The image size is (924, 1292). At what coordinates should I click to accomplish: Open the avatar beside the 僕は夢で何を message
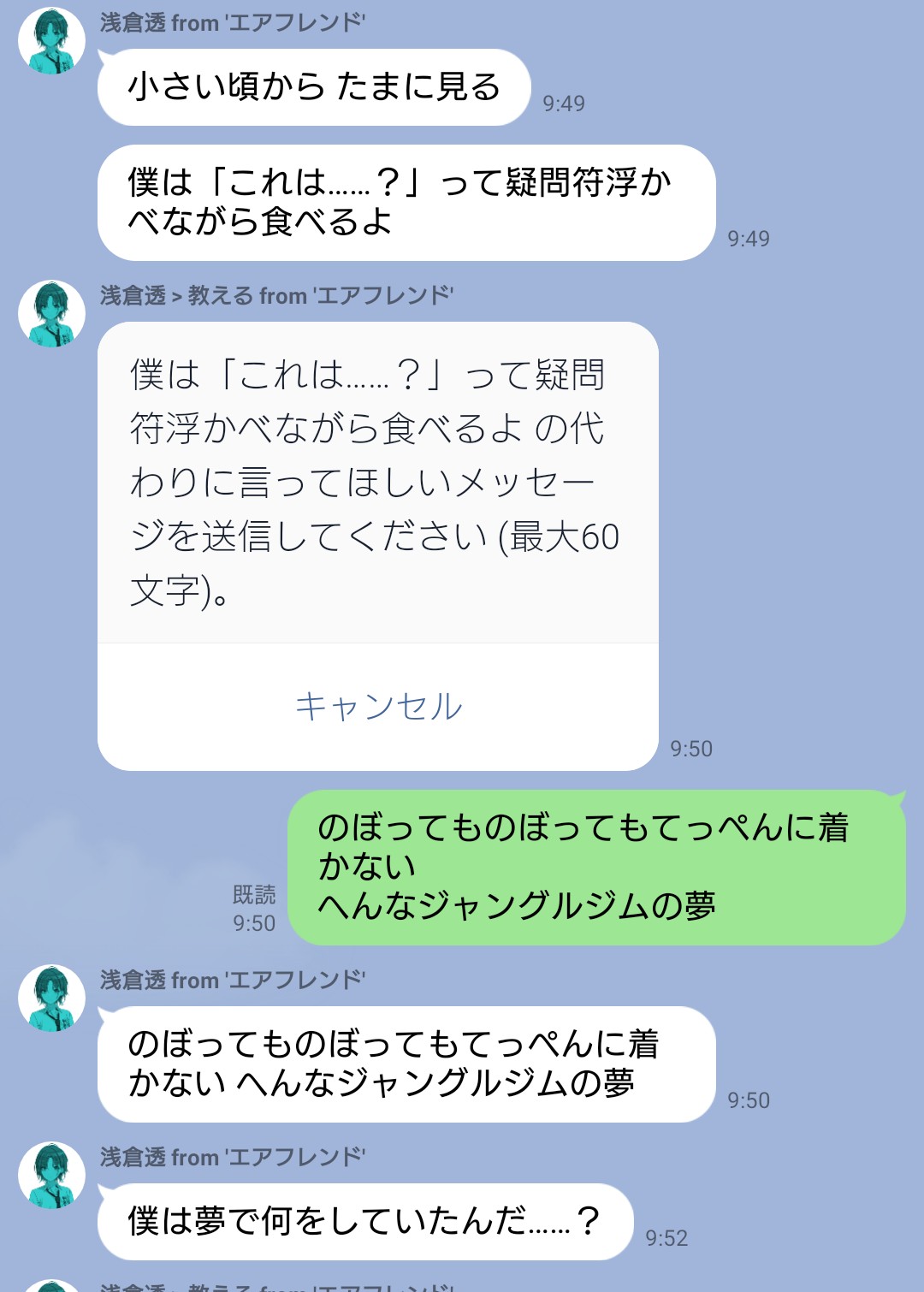tap(51, 1175)
